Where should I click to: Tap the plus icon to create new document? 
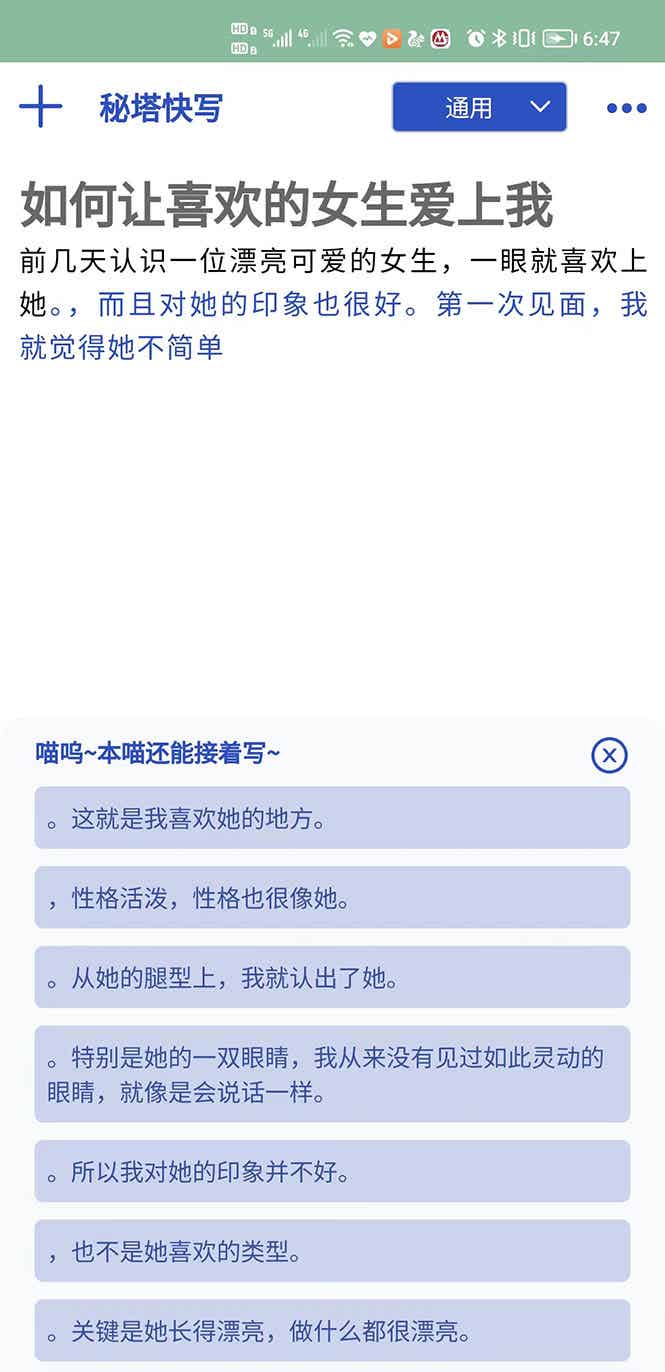point(41,107)
